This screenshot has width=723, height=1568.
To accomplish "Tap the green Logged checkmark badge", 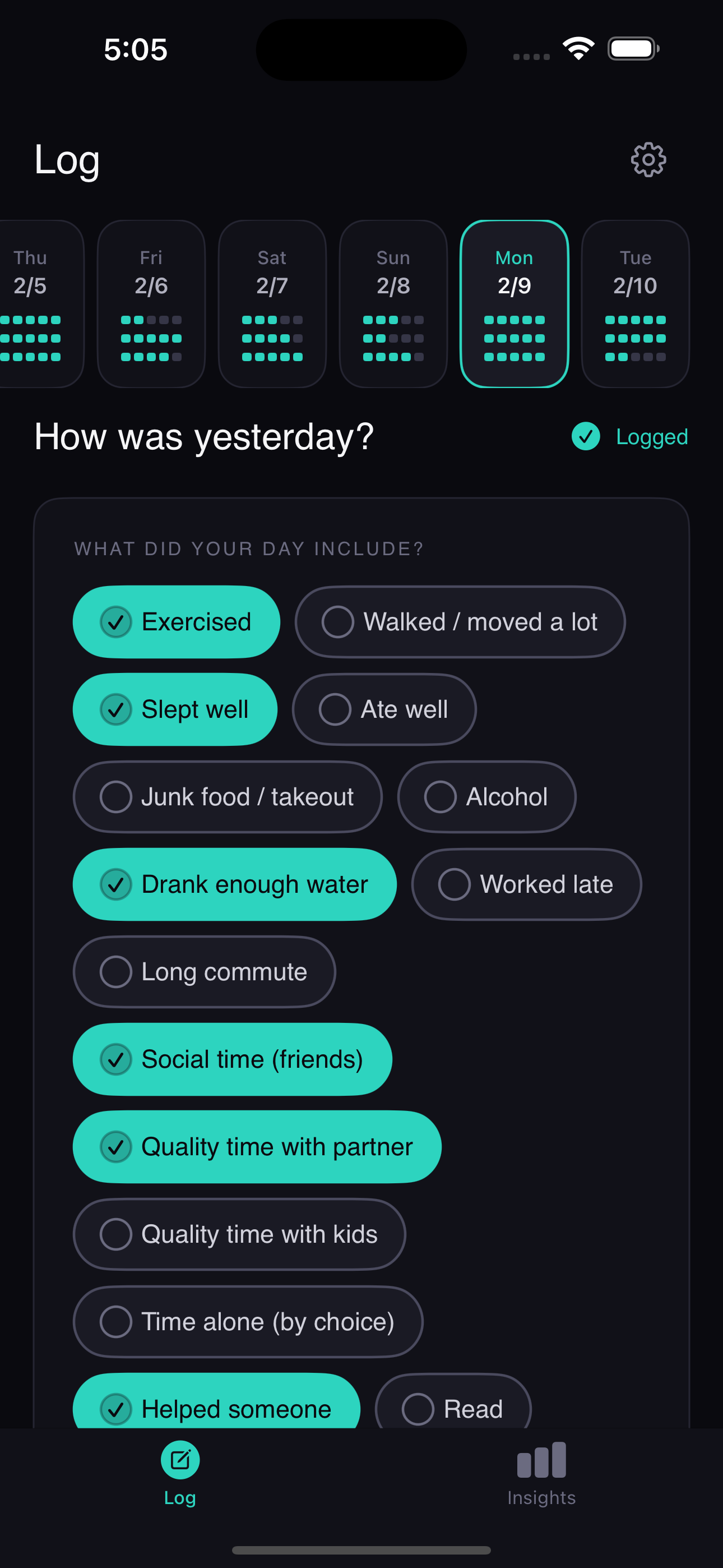I will tap(586, 436).
